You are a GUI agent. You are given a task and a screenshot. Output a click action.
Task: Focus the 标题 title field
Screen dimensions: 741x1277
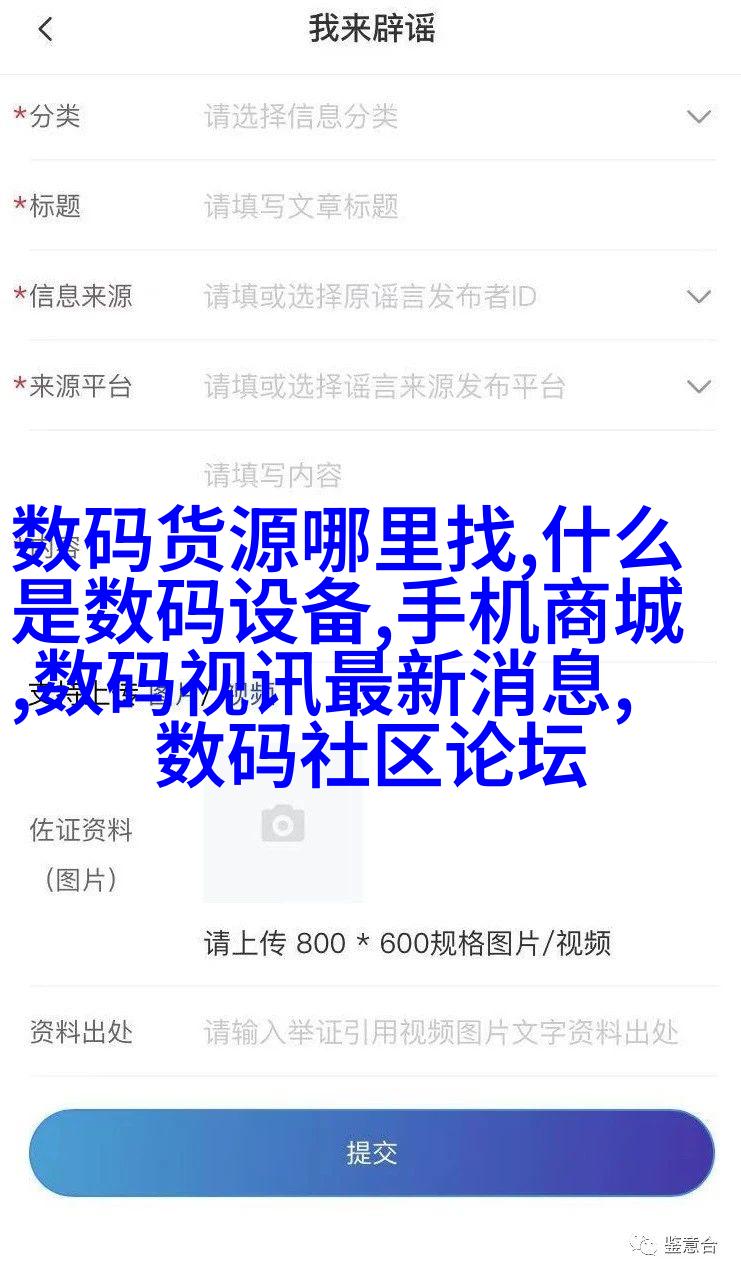point(450,207)
